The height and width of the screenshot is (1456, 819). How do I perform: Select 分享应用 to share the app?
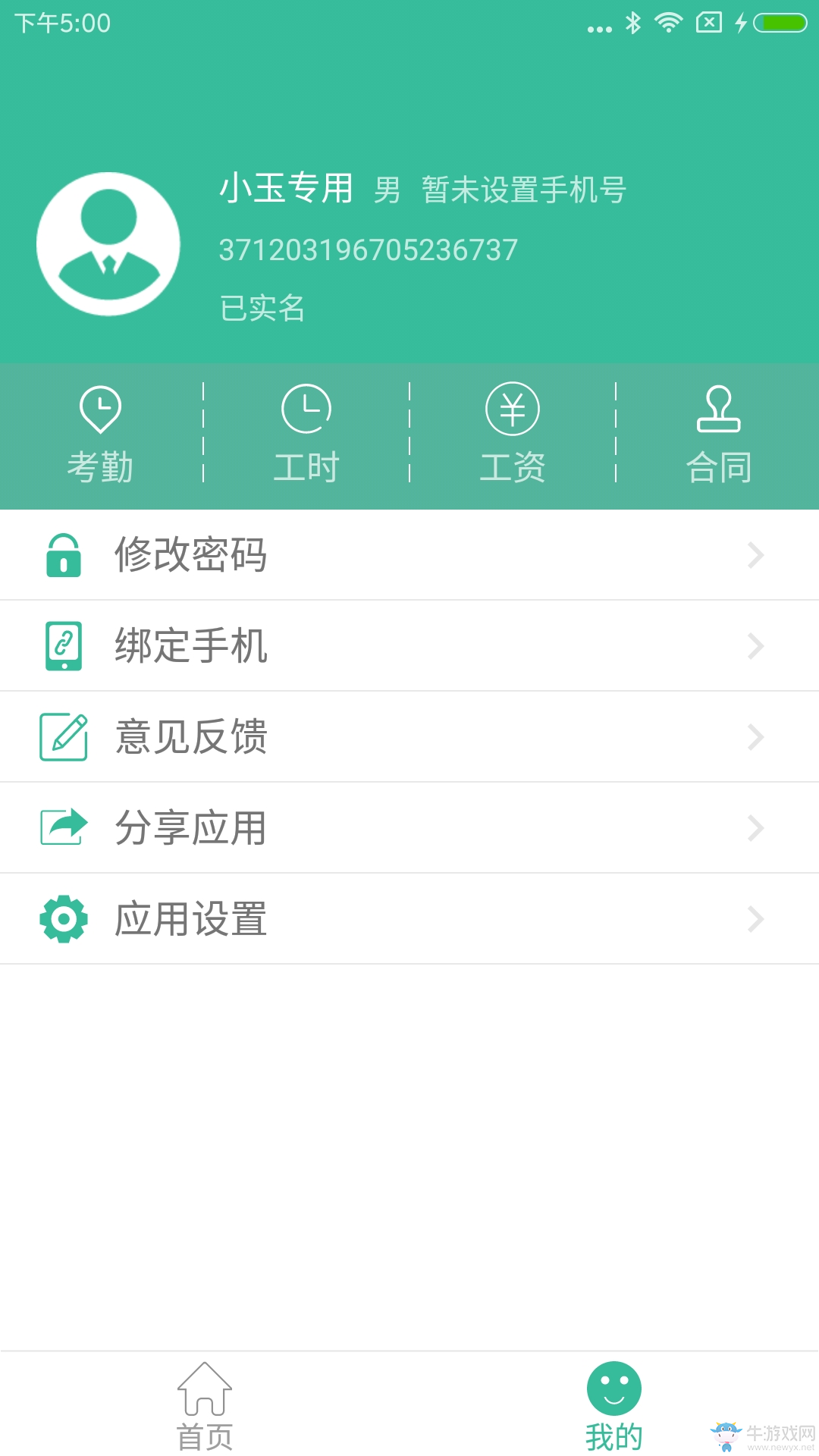(x=409, y=827)
